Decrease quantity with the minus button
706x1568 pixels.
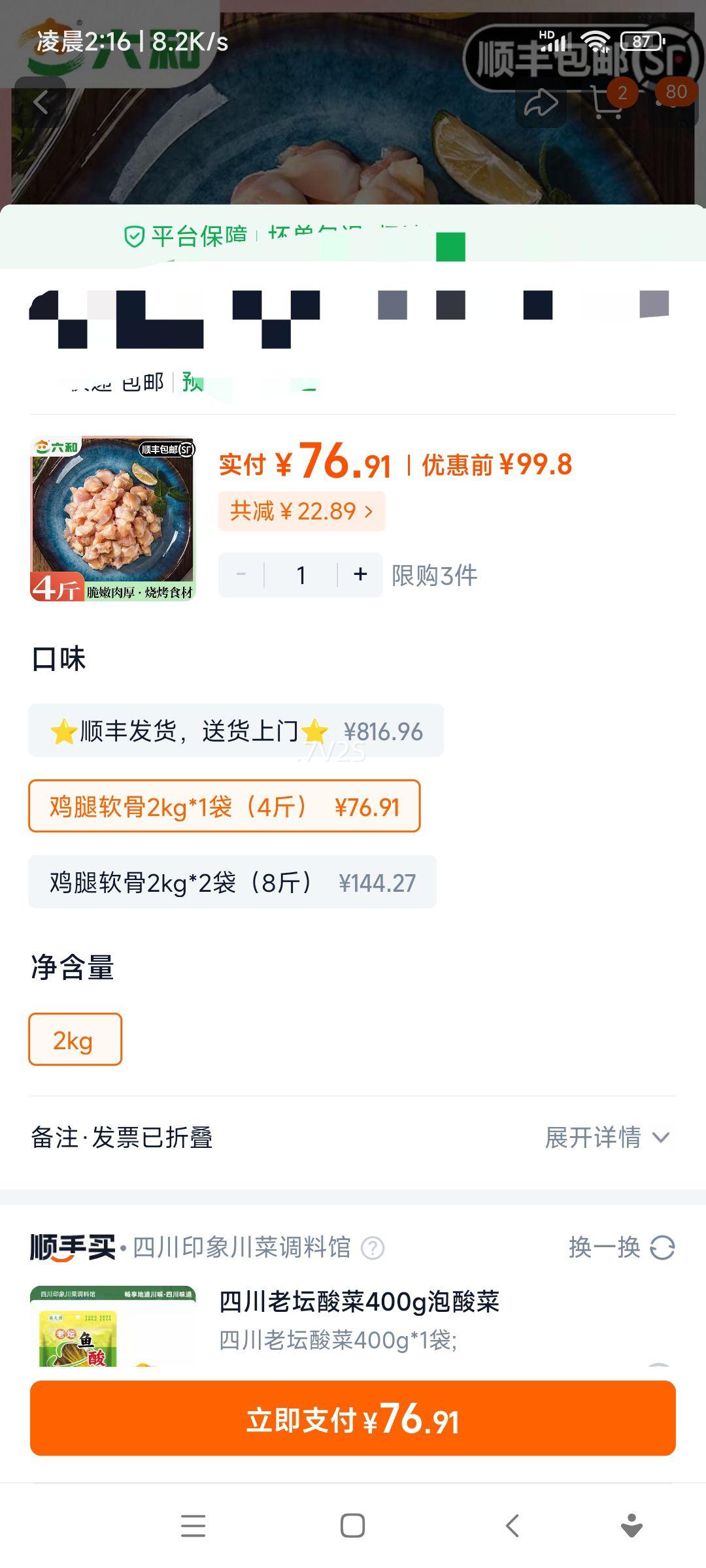[x=241, y=574]
